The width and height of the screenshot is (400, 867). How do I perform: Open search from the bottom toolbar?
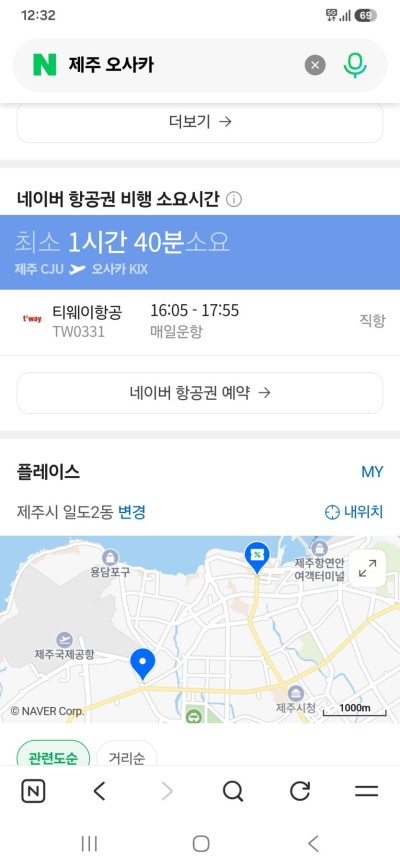tap(233, 792)
